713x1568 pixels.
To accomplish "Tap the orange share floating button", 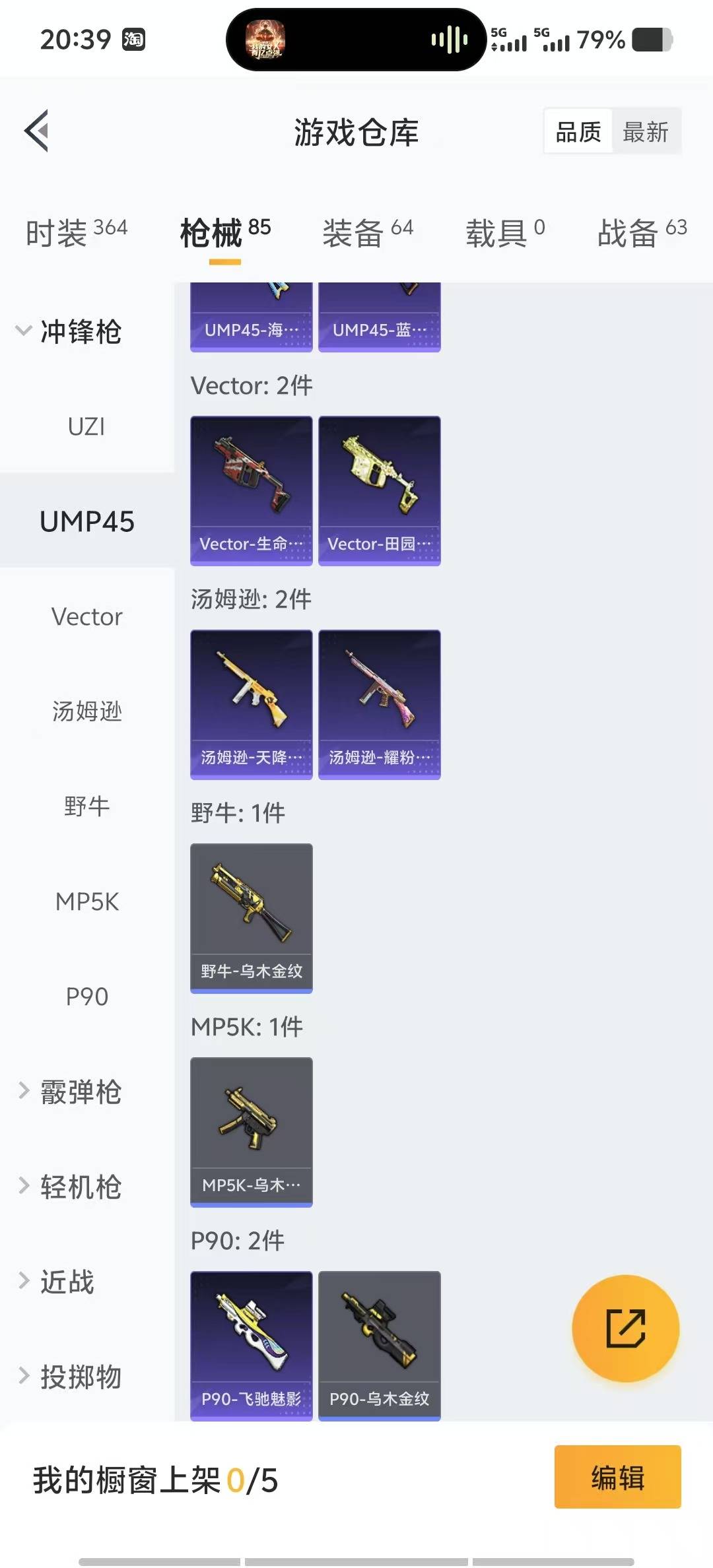I will 625,1328.
